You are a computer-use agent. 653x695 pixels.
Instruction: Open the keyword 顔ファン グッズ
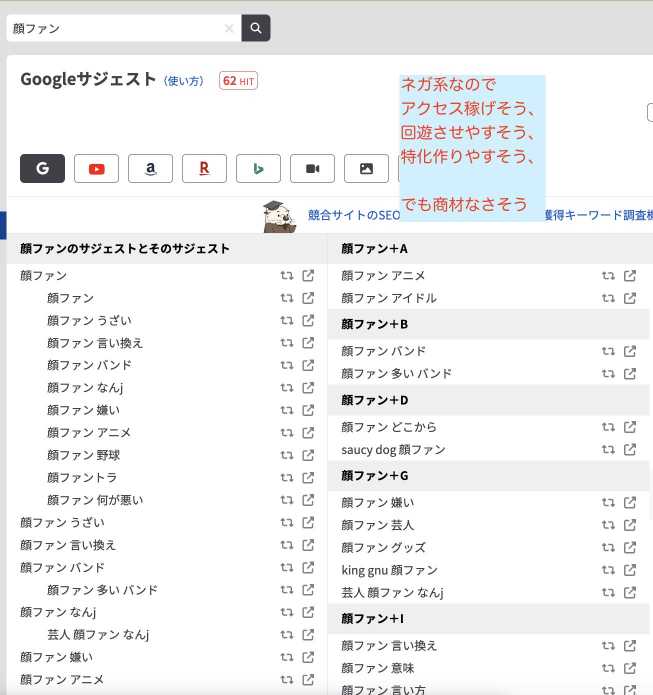click(x=383, y=548)
